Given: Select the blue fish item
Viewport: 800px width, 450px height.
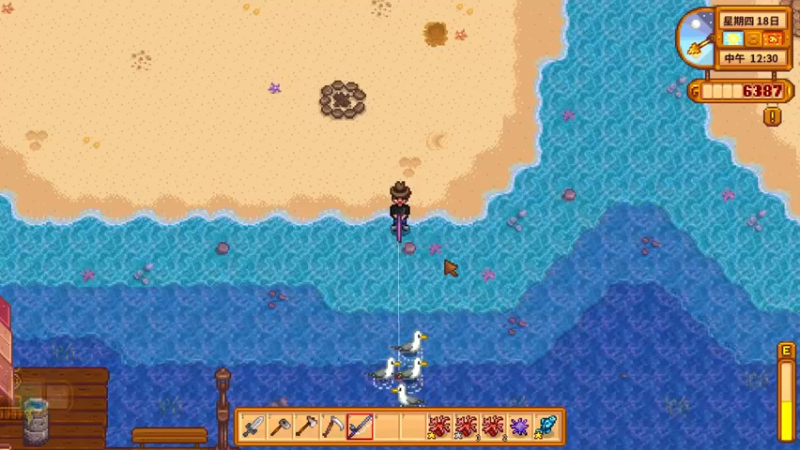Looking at the screenshot, I should point(547,427).
